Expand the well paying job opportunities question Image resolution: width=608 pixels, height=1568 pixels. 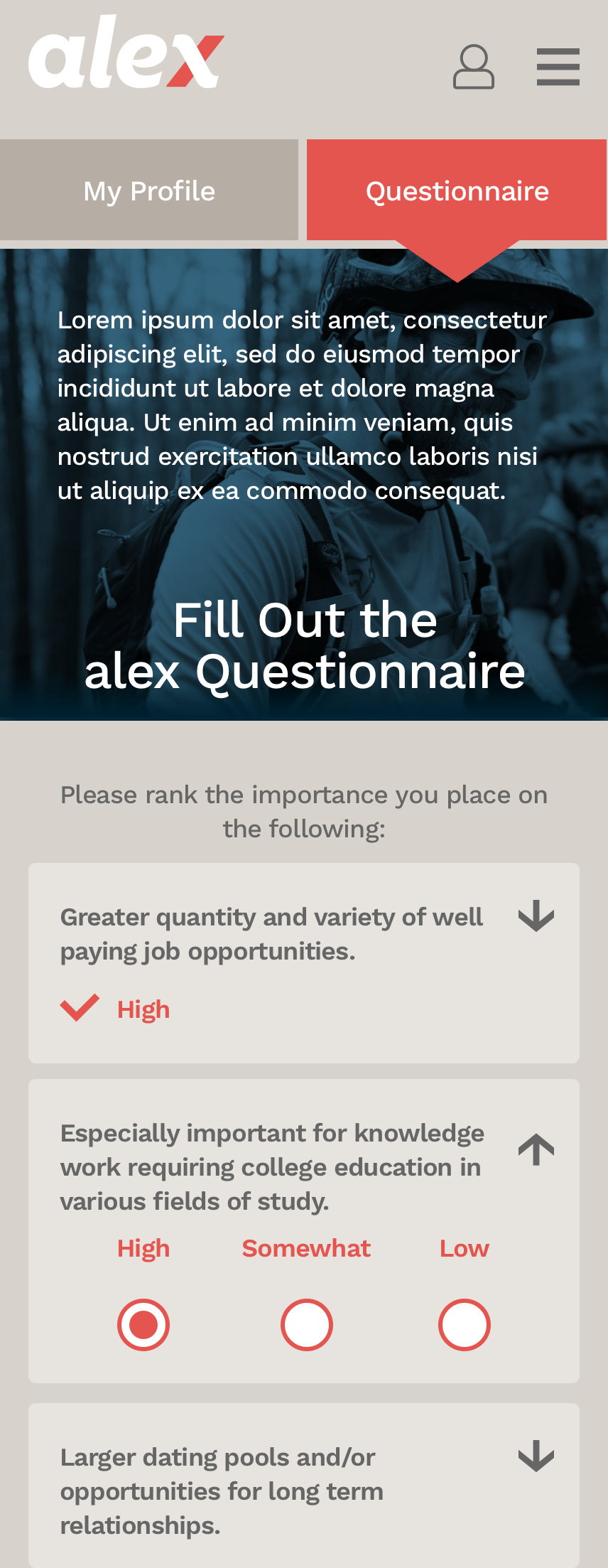536,915
